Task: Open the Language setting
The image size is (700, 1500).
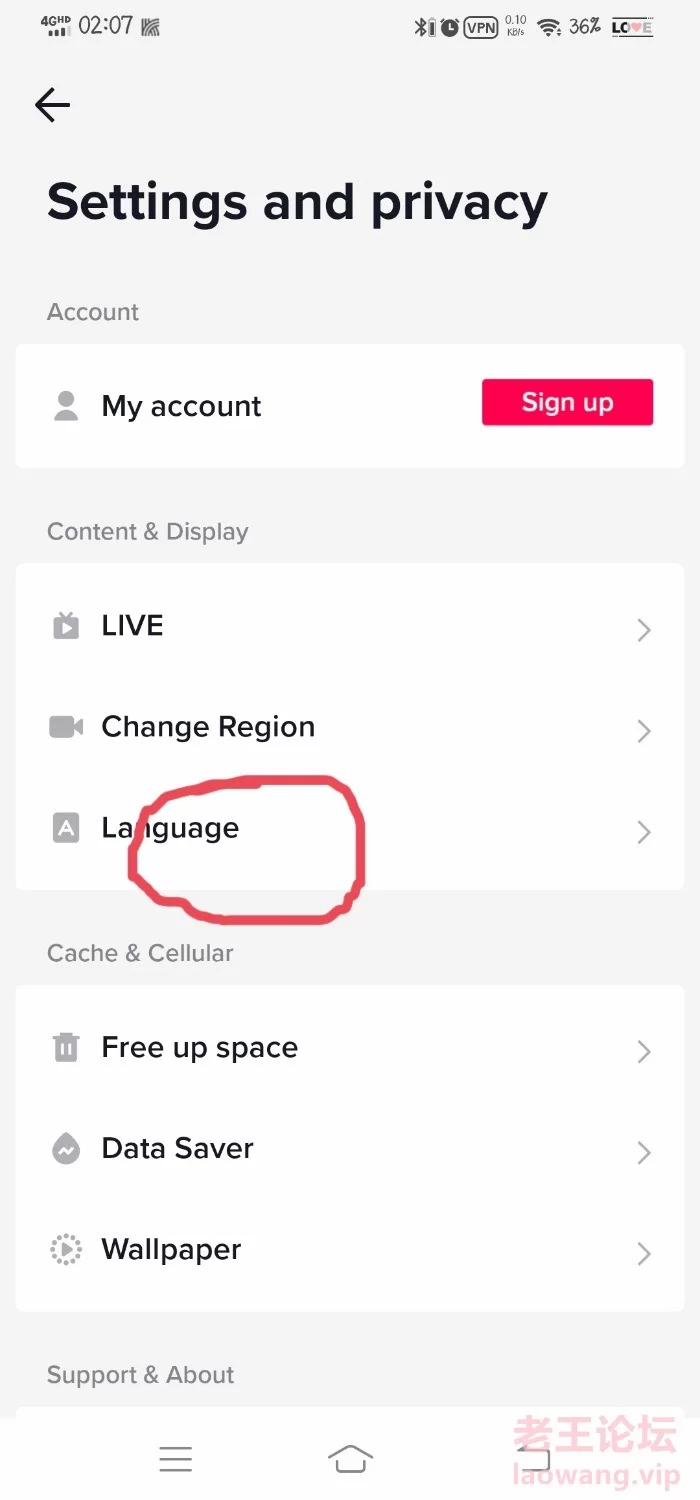Action: pyautogui.click(x=350, y=829)
